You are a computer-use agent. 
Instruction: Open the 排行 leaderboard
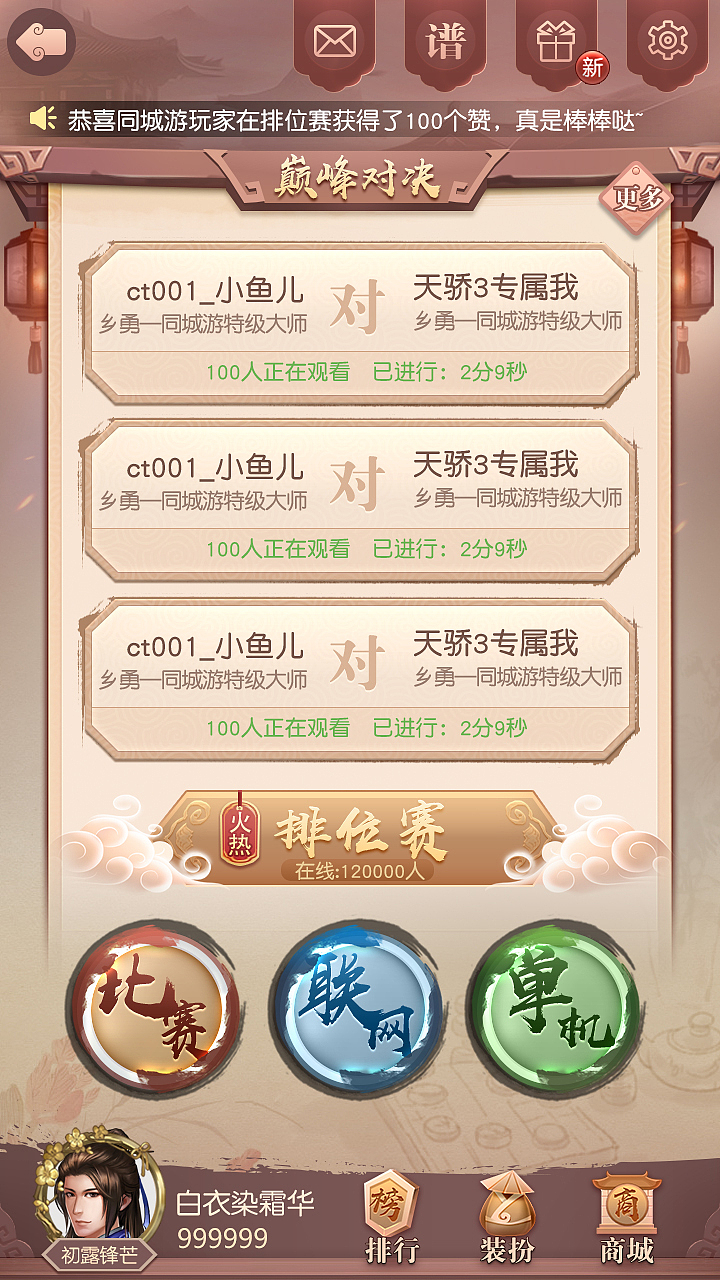(x=391, y=1216)
